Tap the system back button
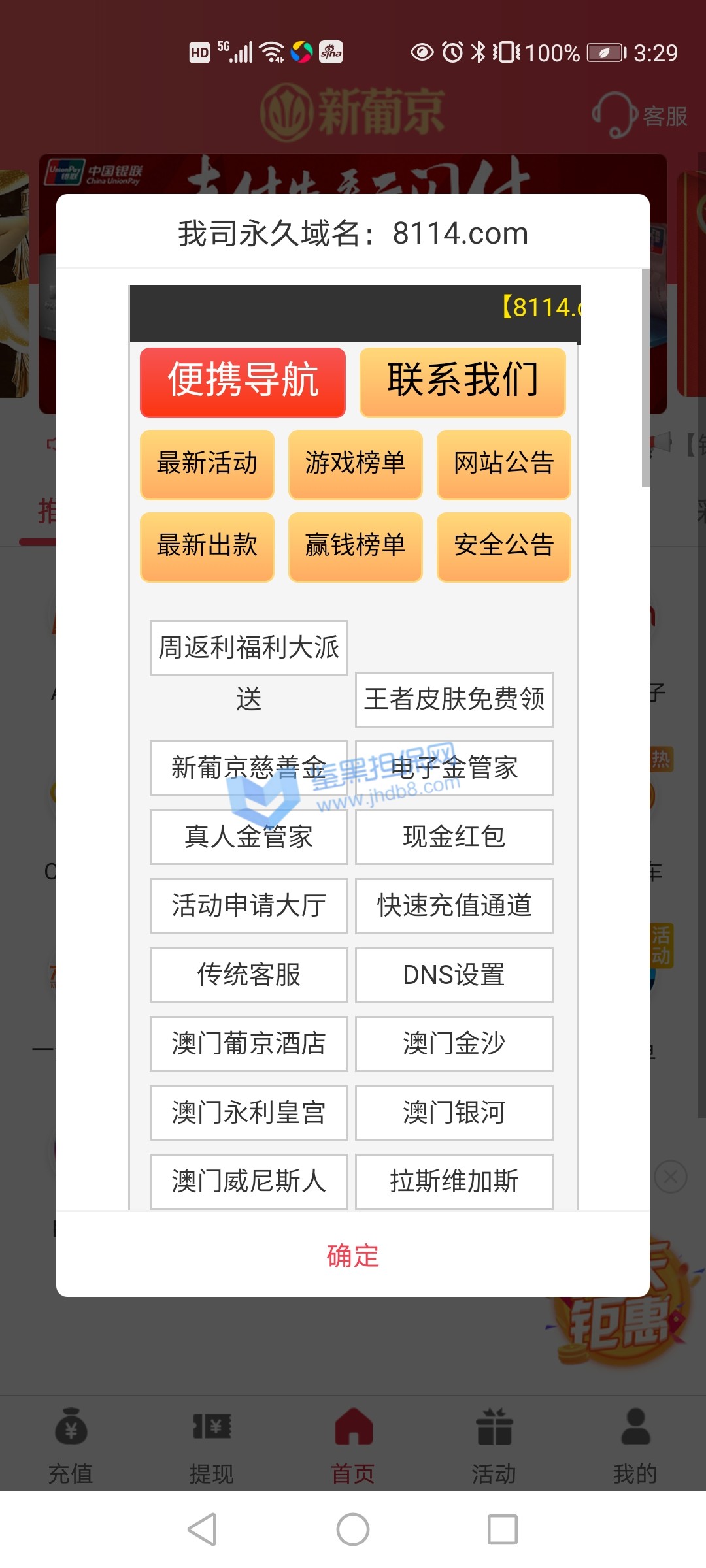This screenshot has width=706, height=1568. point(202,1529)
